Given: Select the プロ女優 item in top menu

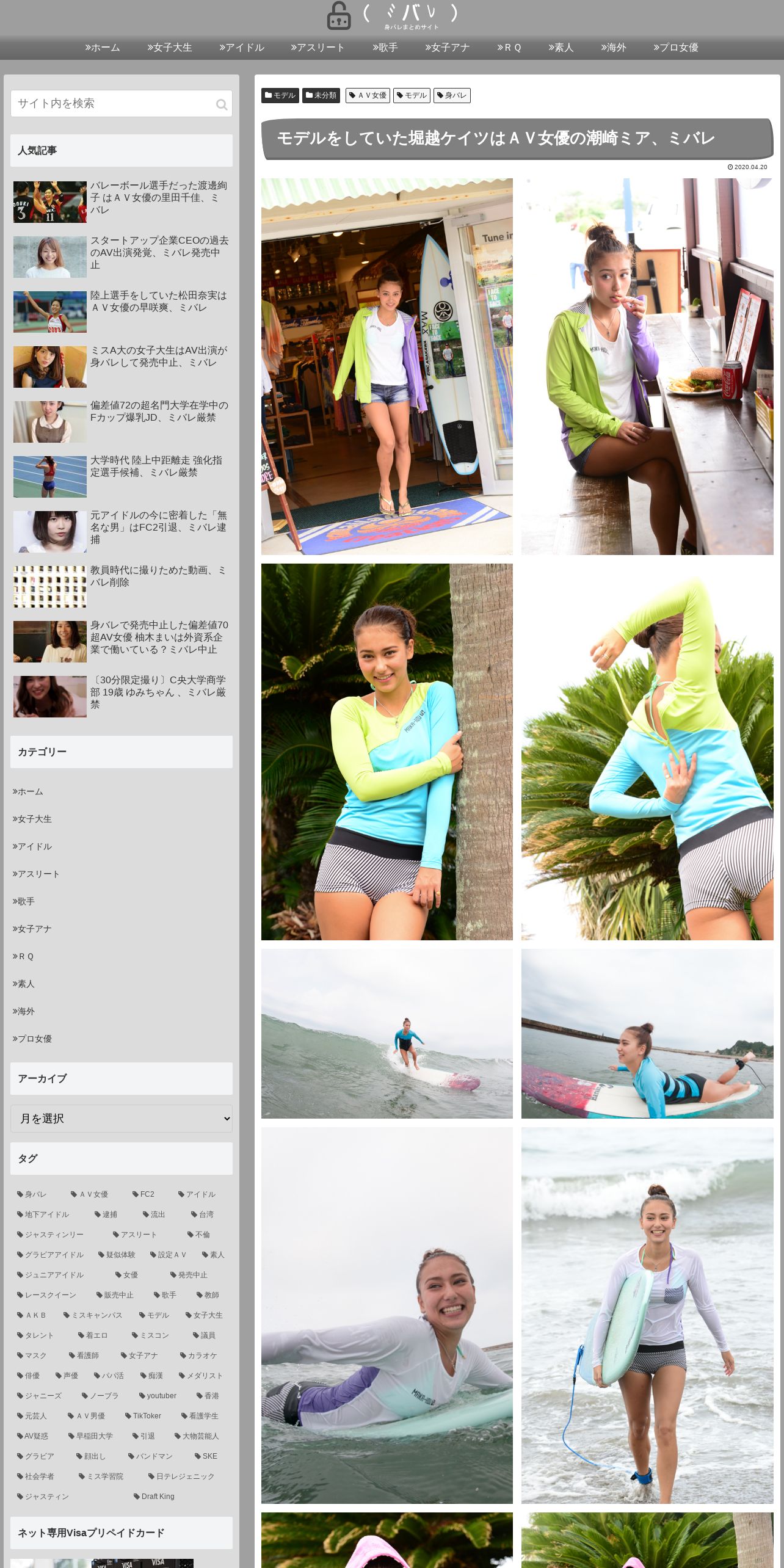Looking at the screenshot, I should [676, 48].
